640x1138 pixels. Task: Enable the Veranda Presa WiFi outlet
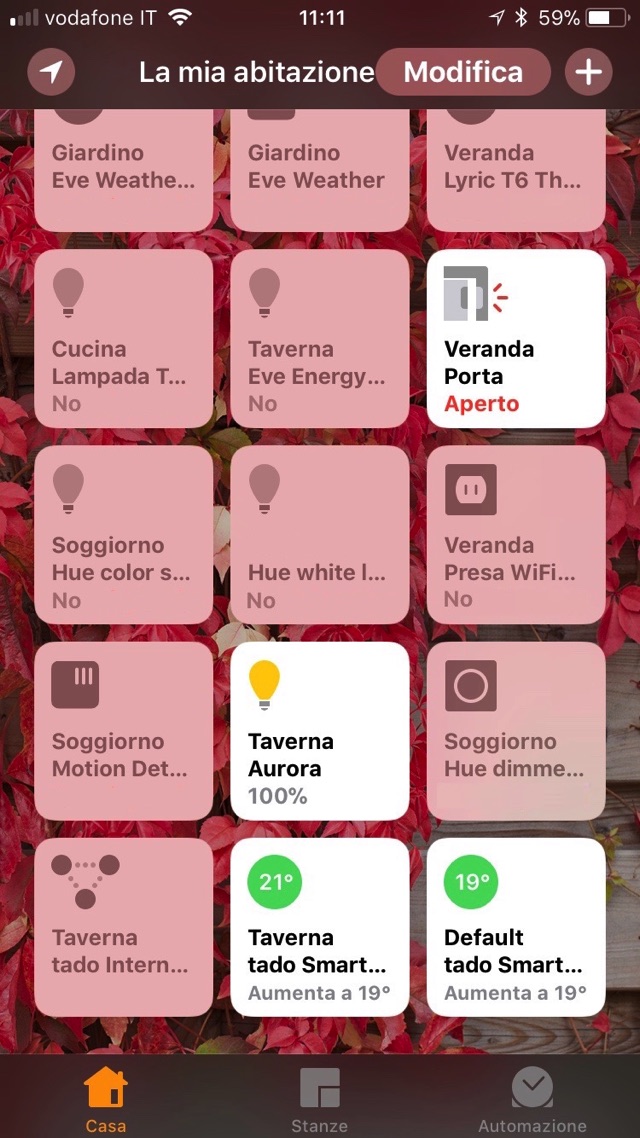tap(516, 535)
